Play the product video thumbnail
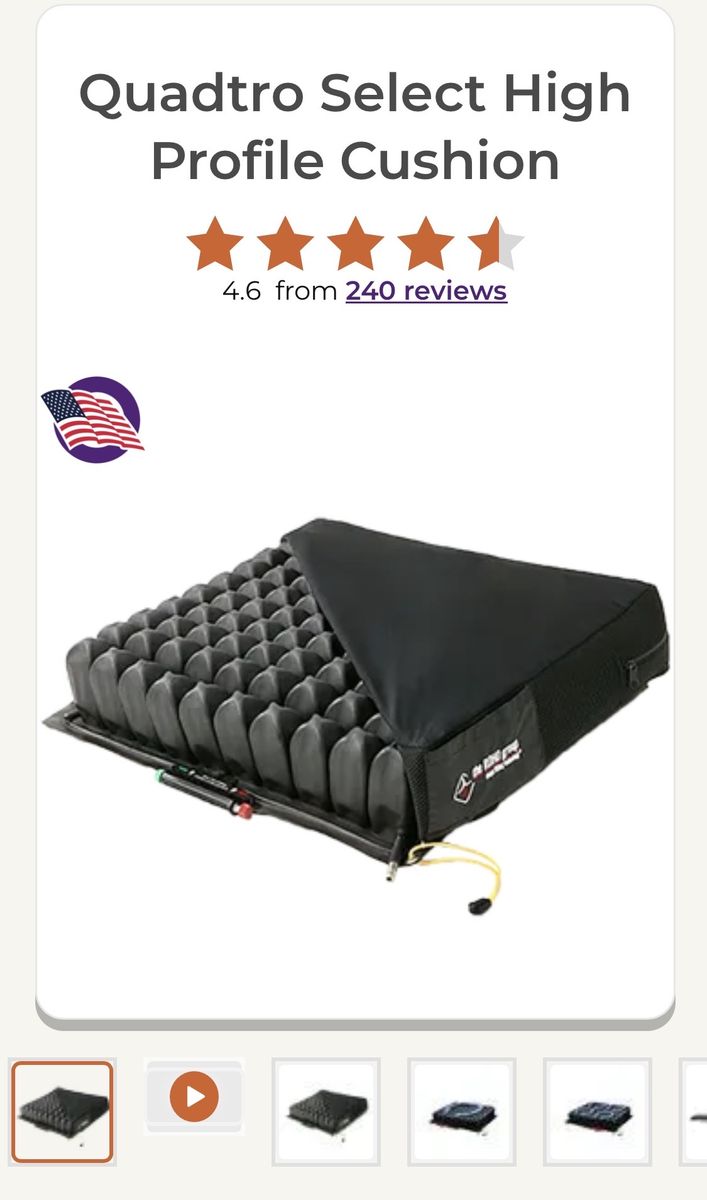 (194, 1097)
